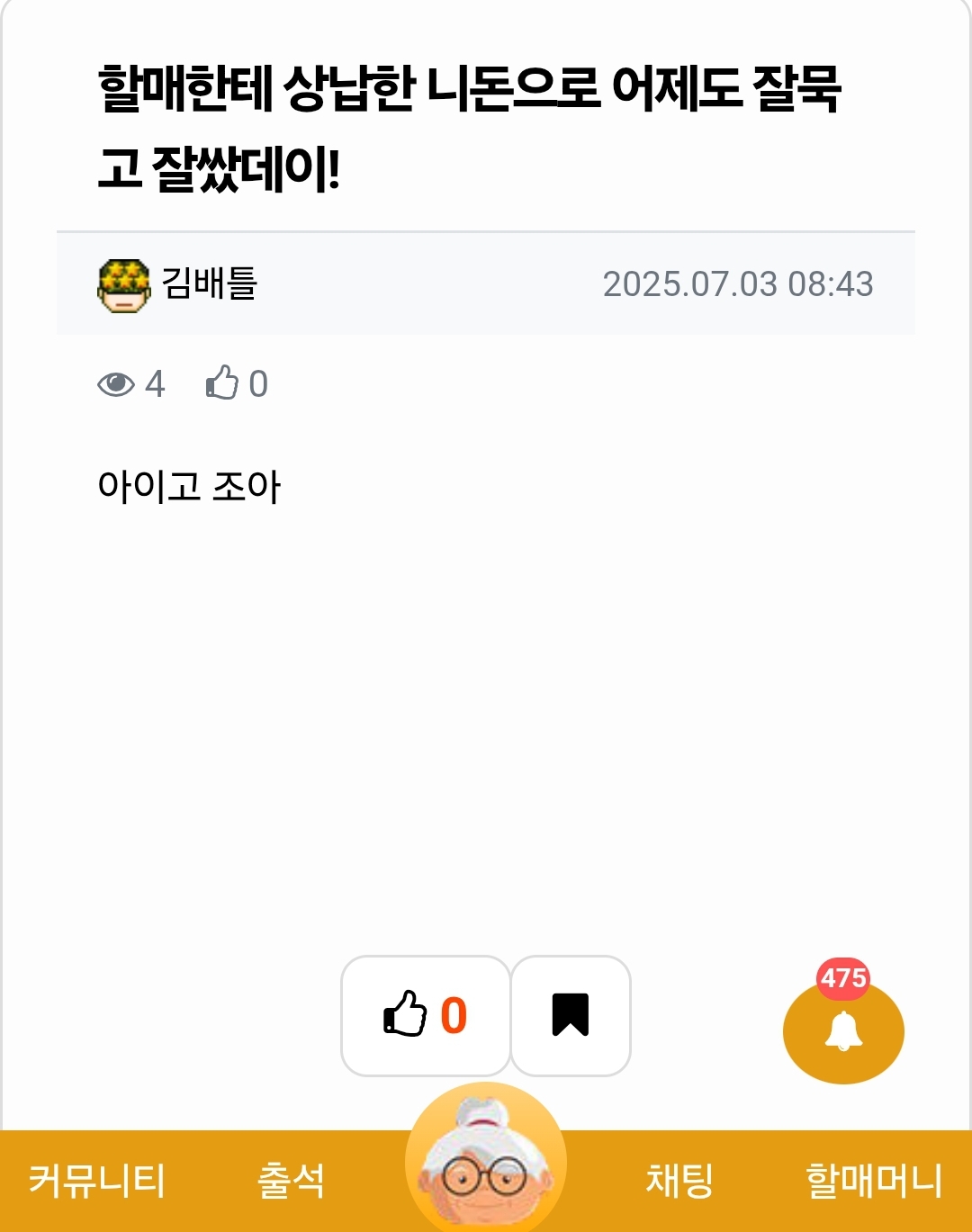Open the 할매머니 tab

873,1181
